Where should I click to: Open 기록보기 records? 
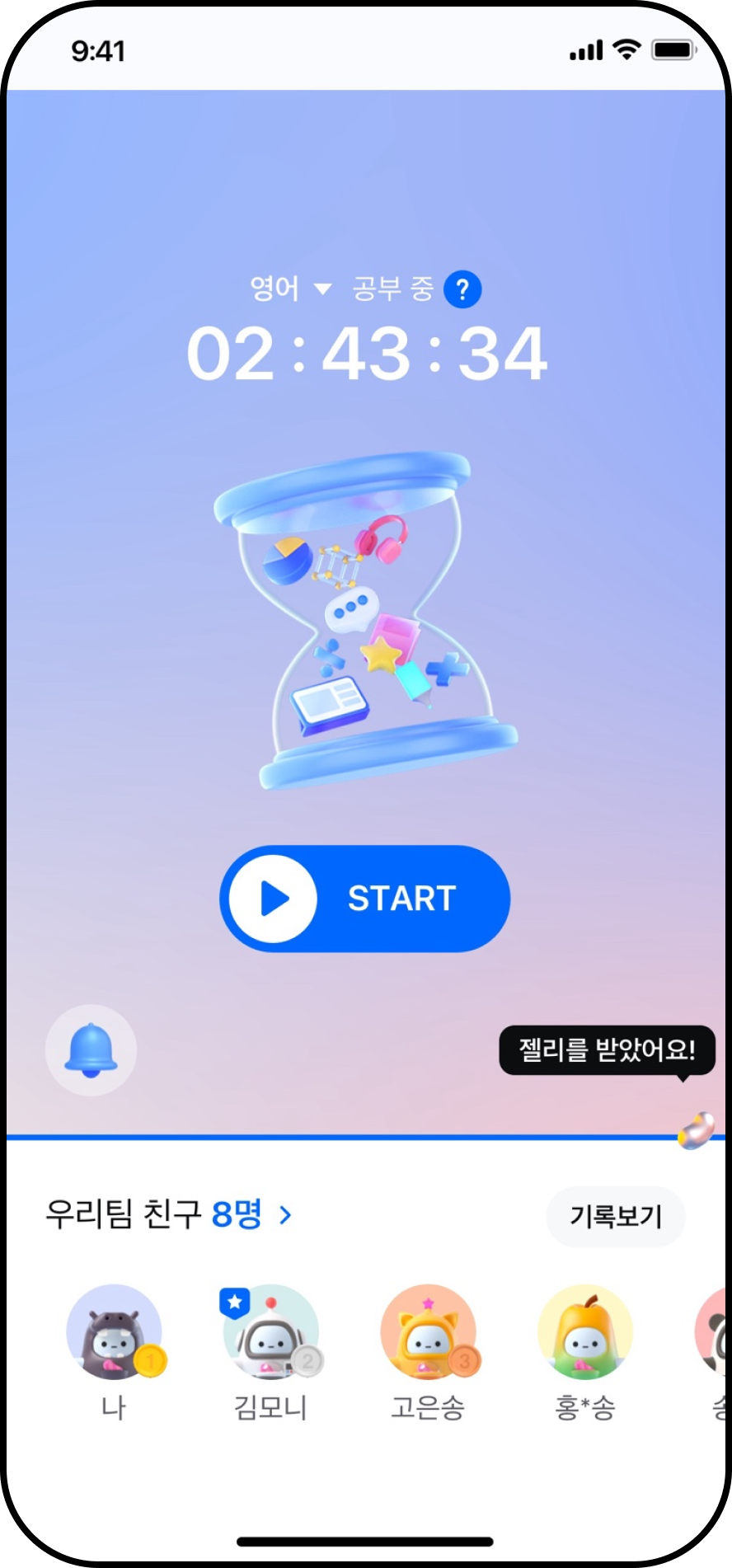pyautogui.click(x=615, y=1216)
